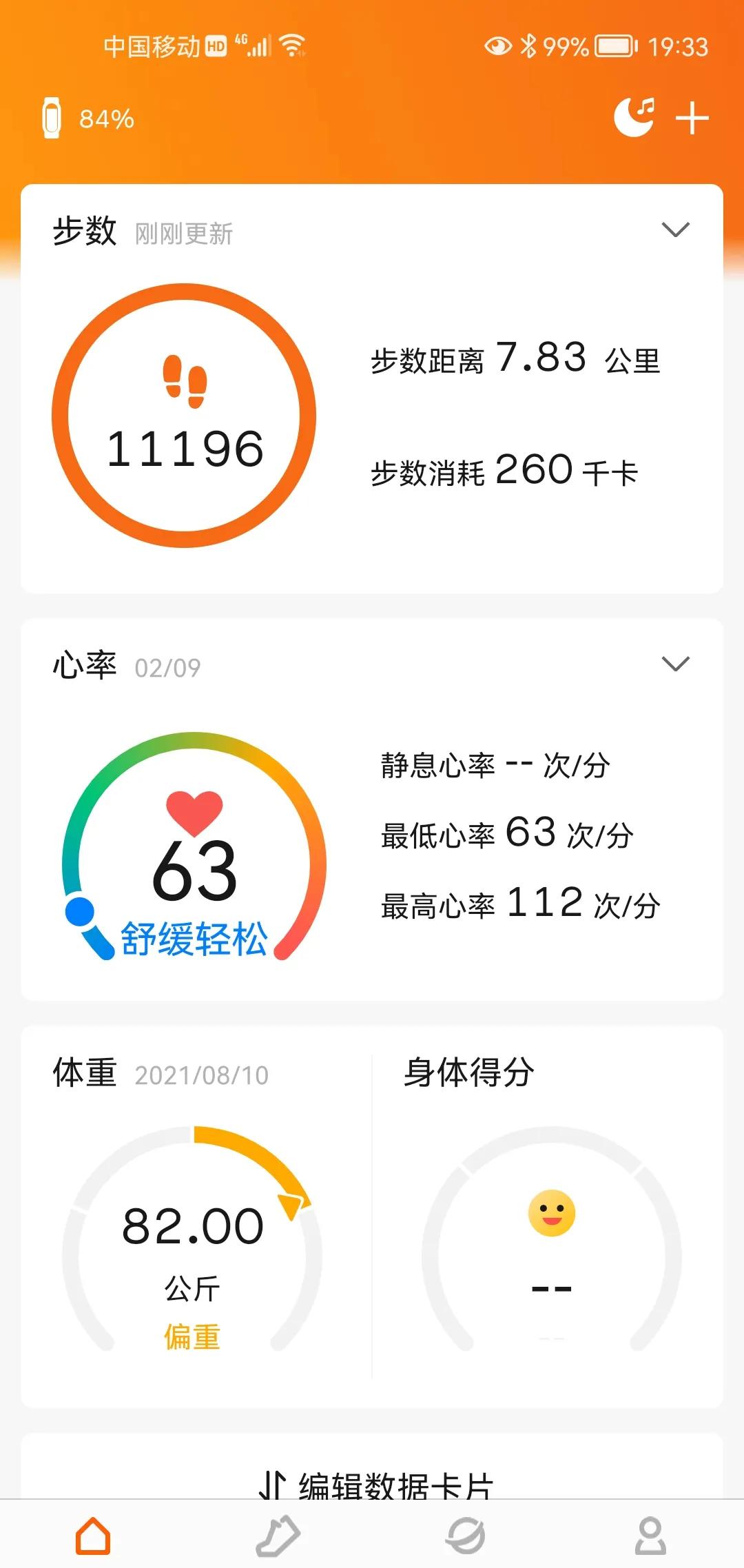744x1568 pixels.
Task: Tap 编辑数据卡片 to edit data cards
Action: point(376,1485)
